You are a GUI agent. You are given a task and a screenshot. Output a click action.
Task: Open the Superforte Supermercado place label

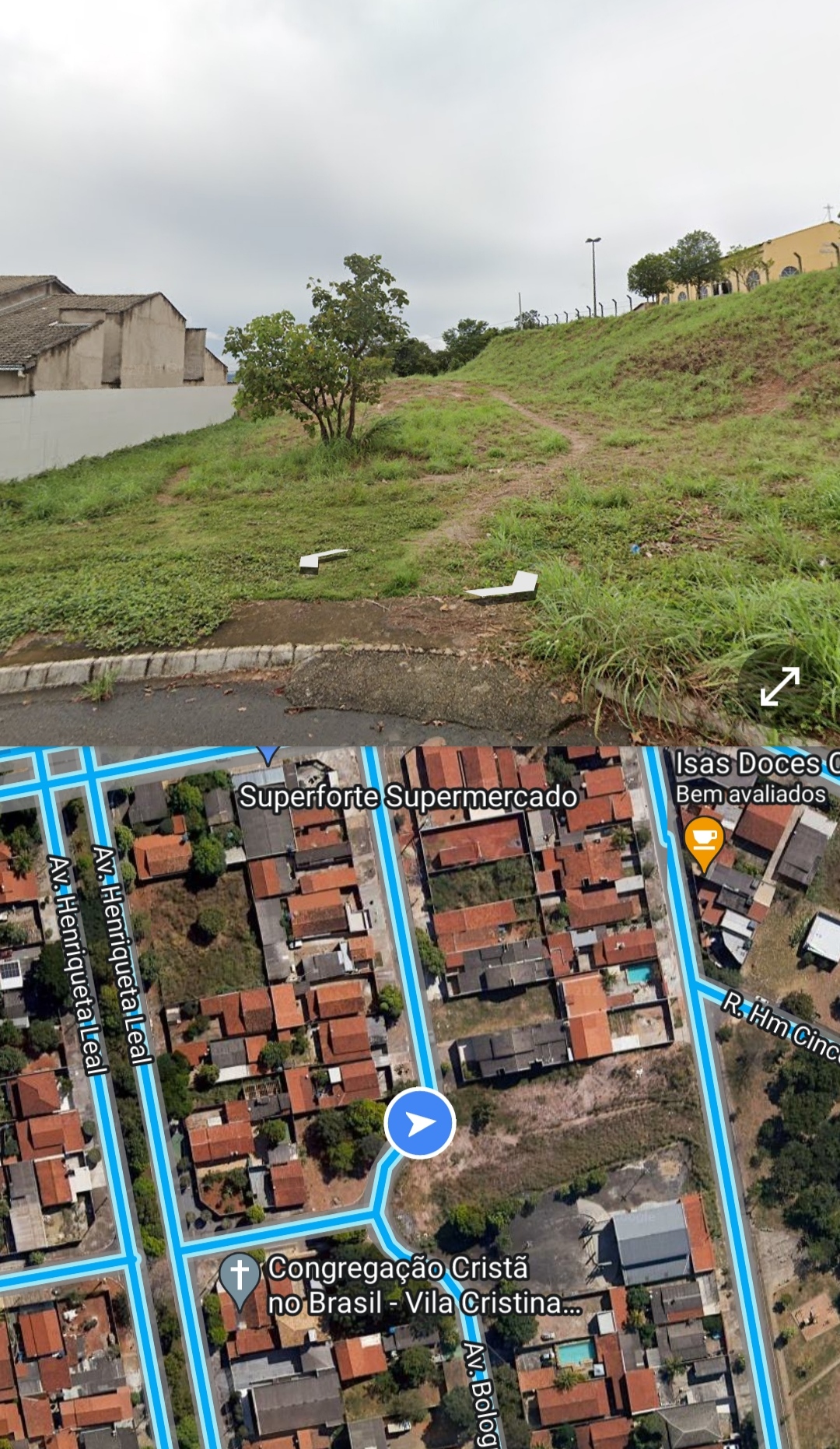coord(408,797)
